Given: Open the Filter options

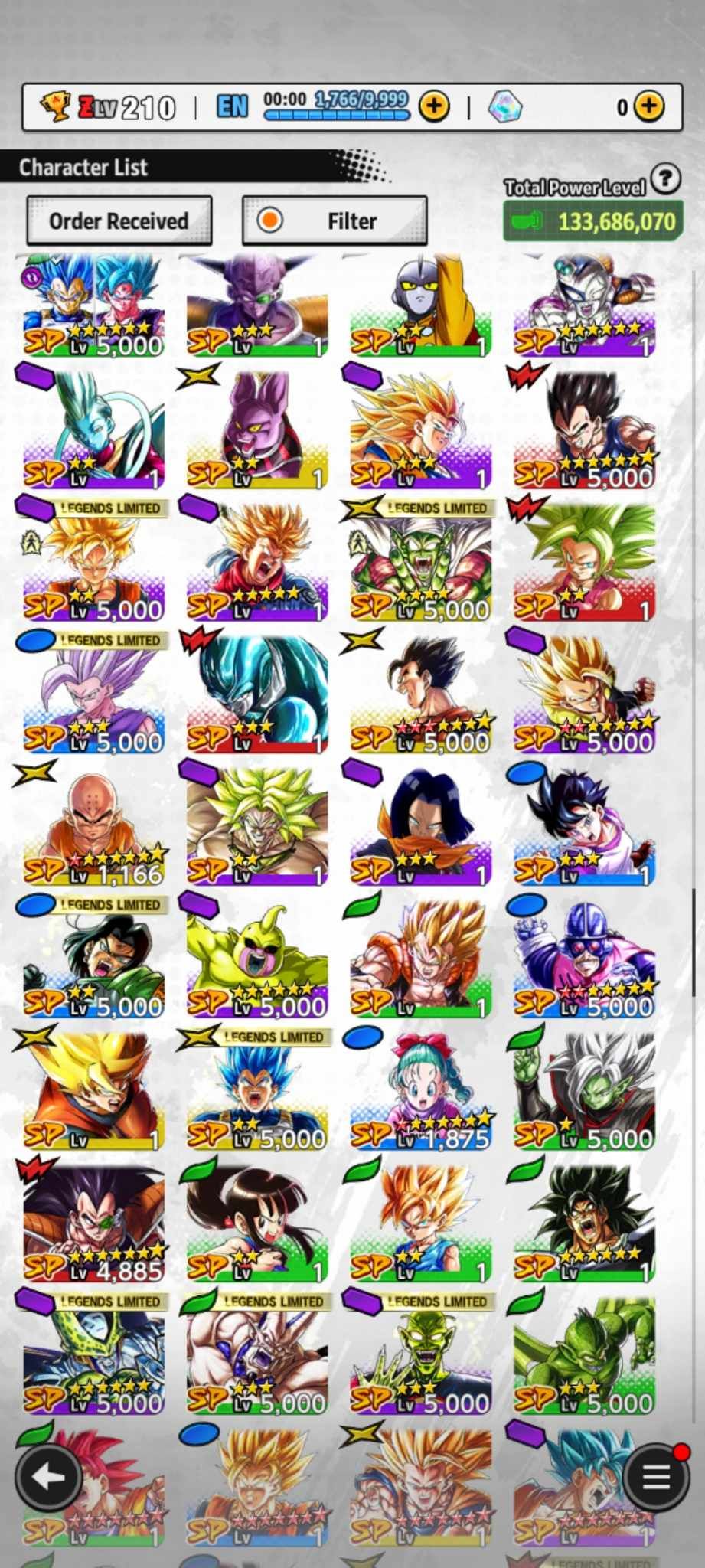Looking at the screenshot, I should click(x=335, y=221).
